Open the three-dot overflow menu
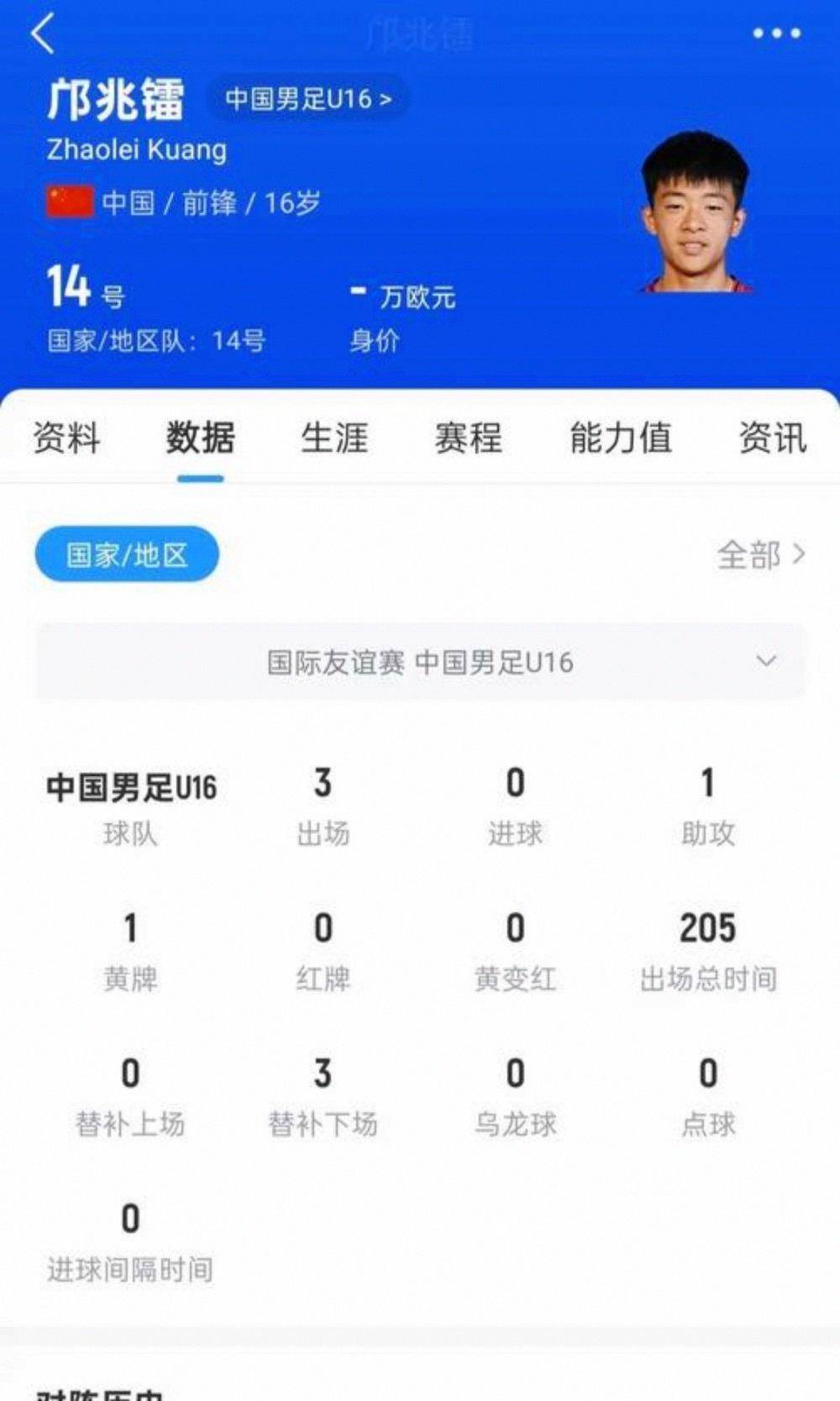 [x=776, y=34]
